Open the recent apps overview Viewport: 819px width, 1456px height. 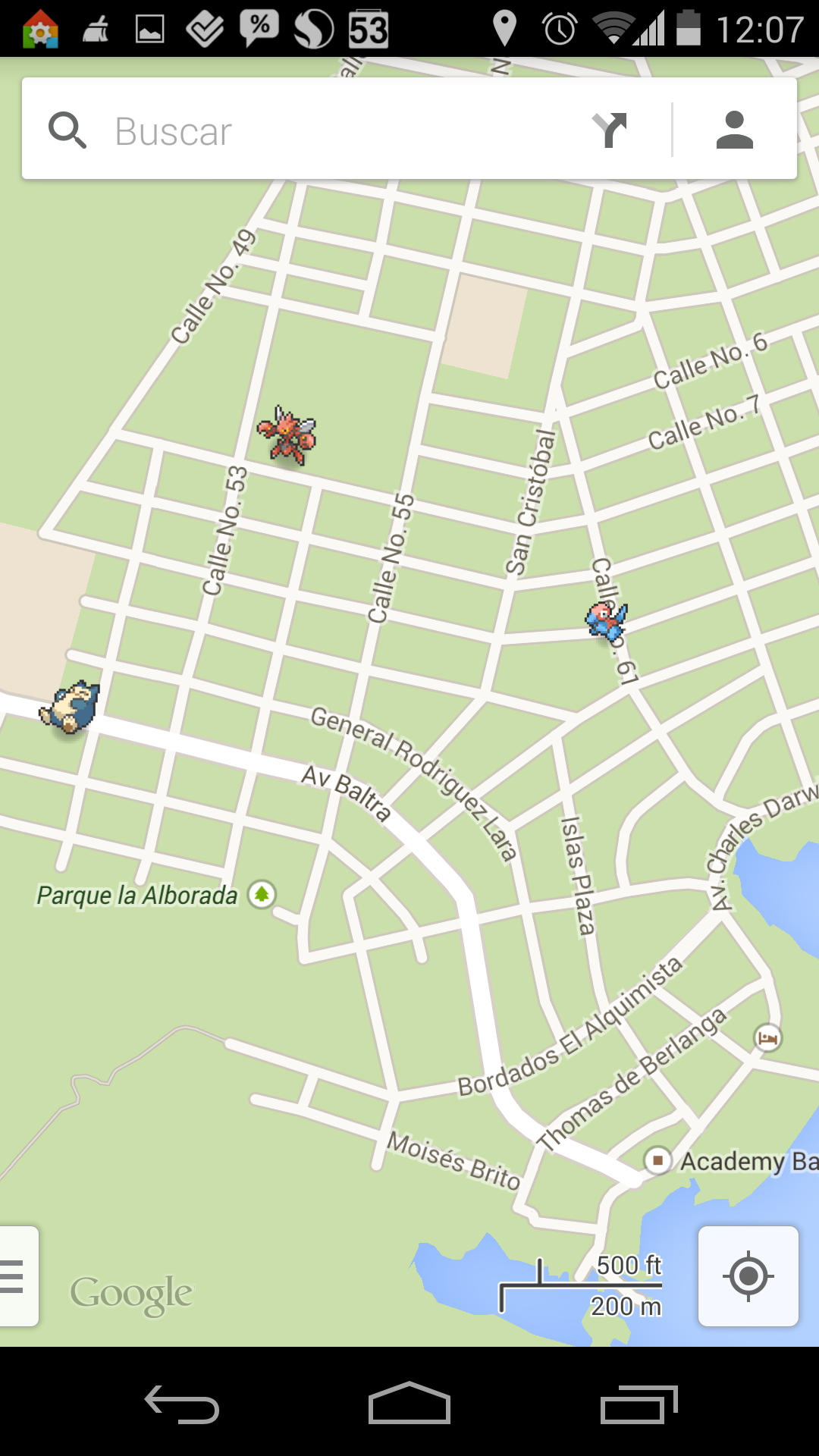pos(639,1404)
